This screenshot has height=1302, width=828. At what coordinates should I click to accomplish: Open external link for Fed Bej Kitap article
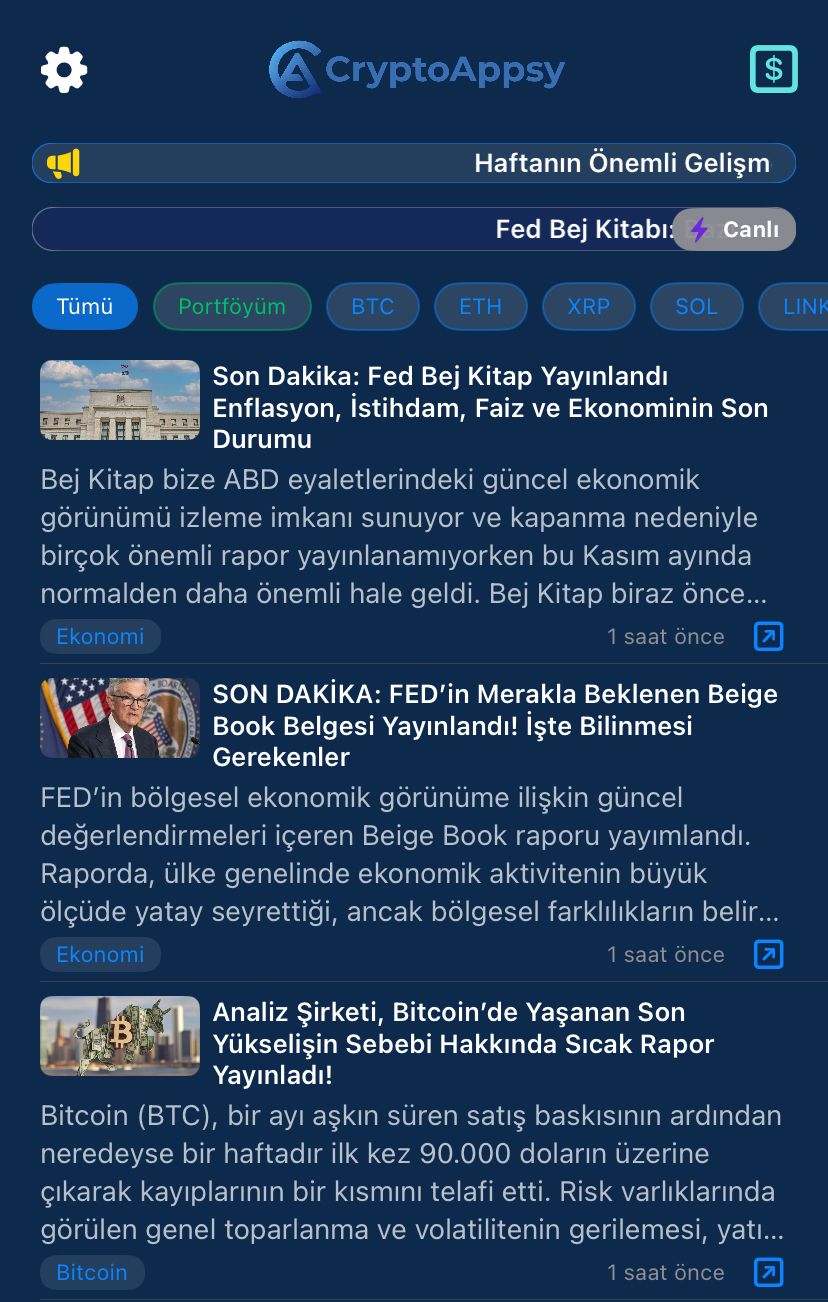(768, 636)
